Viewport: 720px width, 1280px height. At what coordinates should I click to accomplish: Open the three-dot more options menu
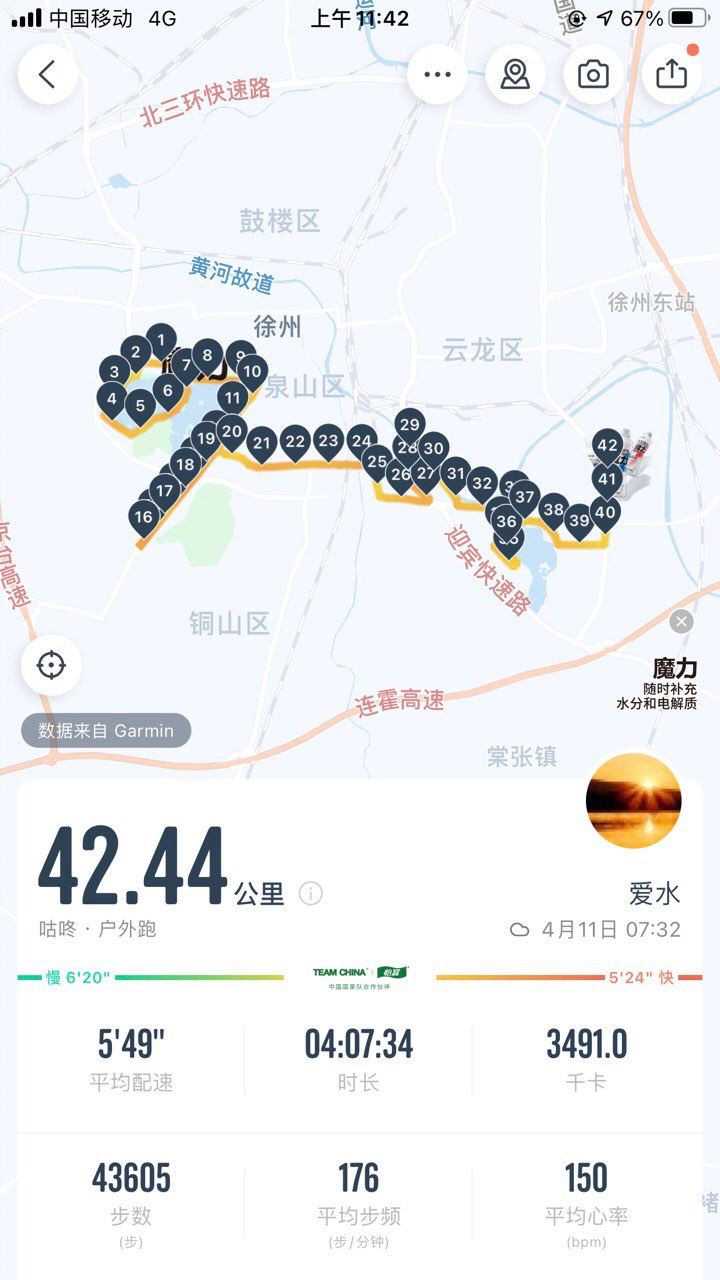click(438, 75)
